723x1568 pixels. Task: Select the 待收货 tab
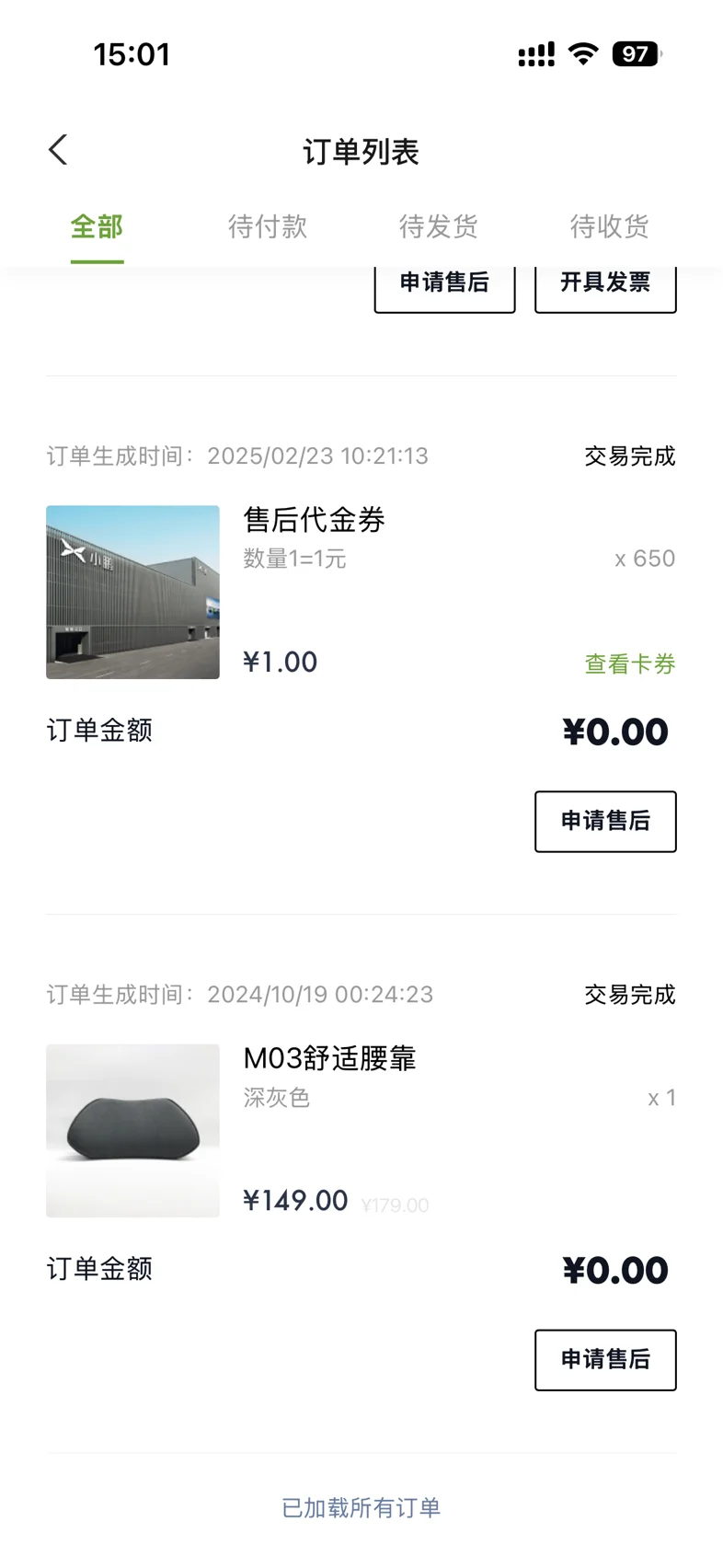[609, 226]
